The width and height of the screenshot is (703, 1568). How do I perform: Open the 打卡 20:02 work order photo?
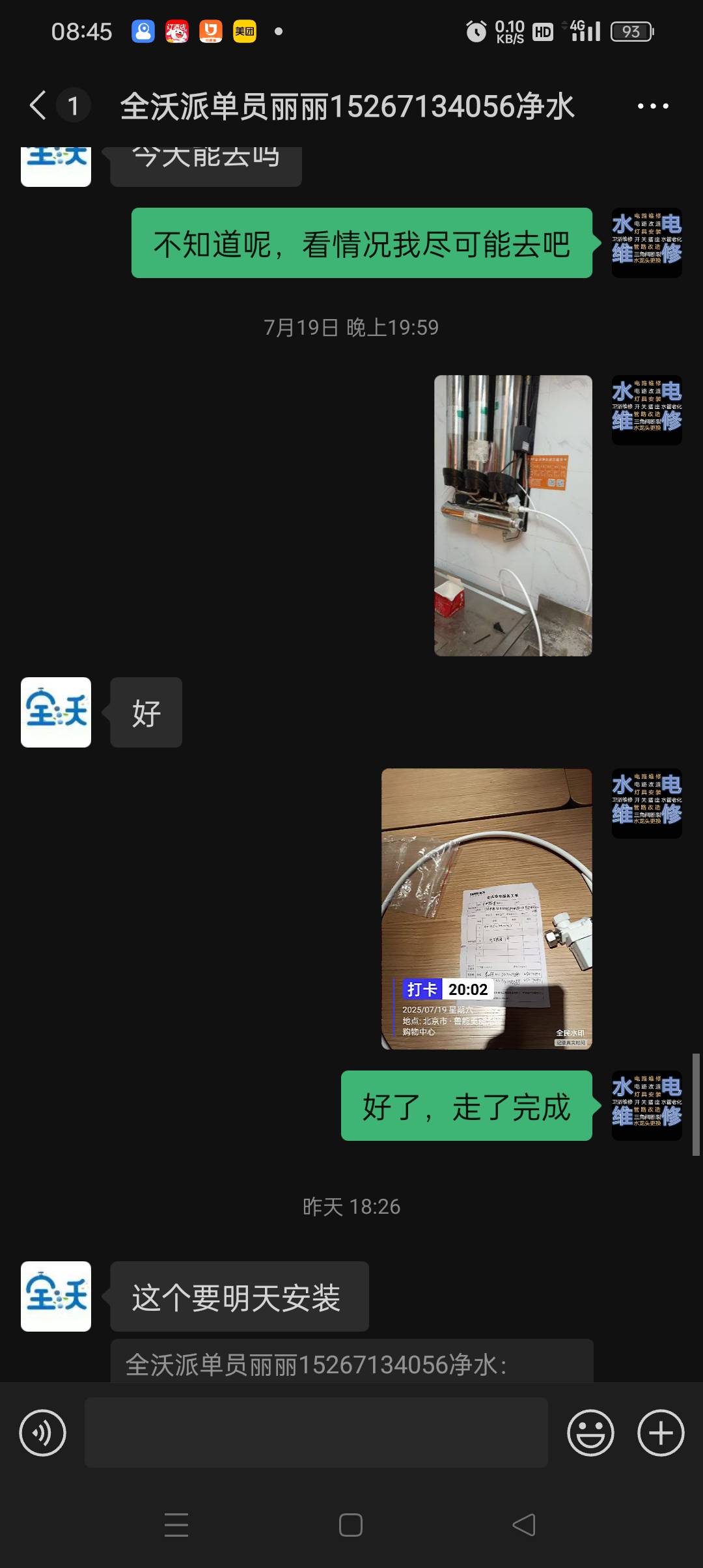point(486,908)
